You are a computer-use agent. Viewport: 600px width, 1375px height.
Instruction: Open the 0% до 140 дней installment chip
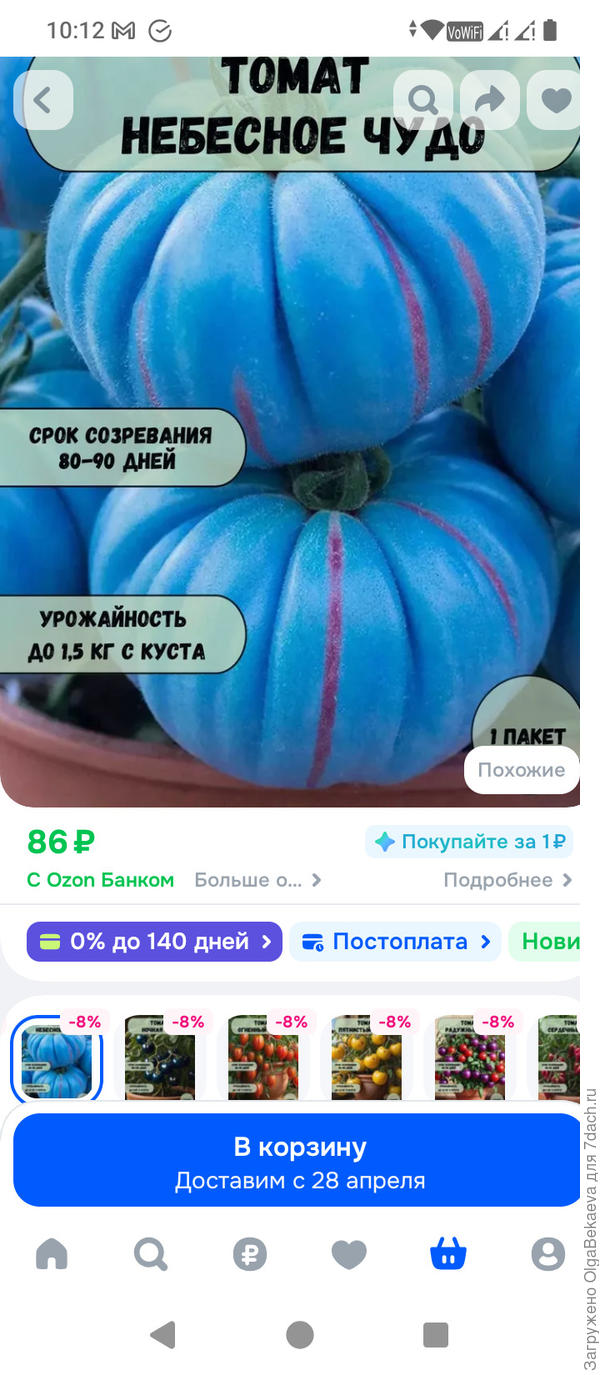point(155,942)
